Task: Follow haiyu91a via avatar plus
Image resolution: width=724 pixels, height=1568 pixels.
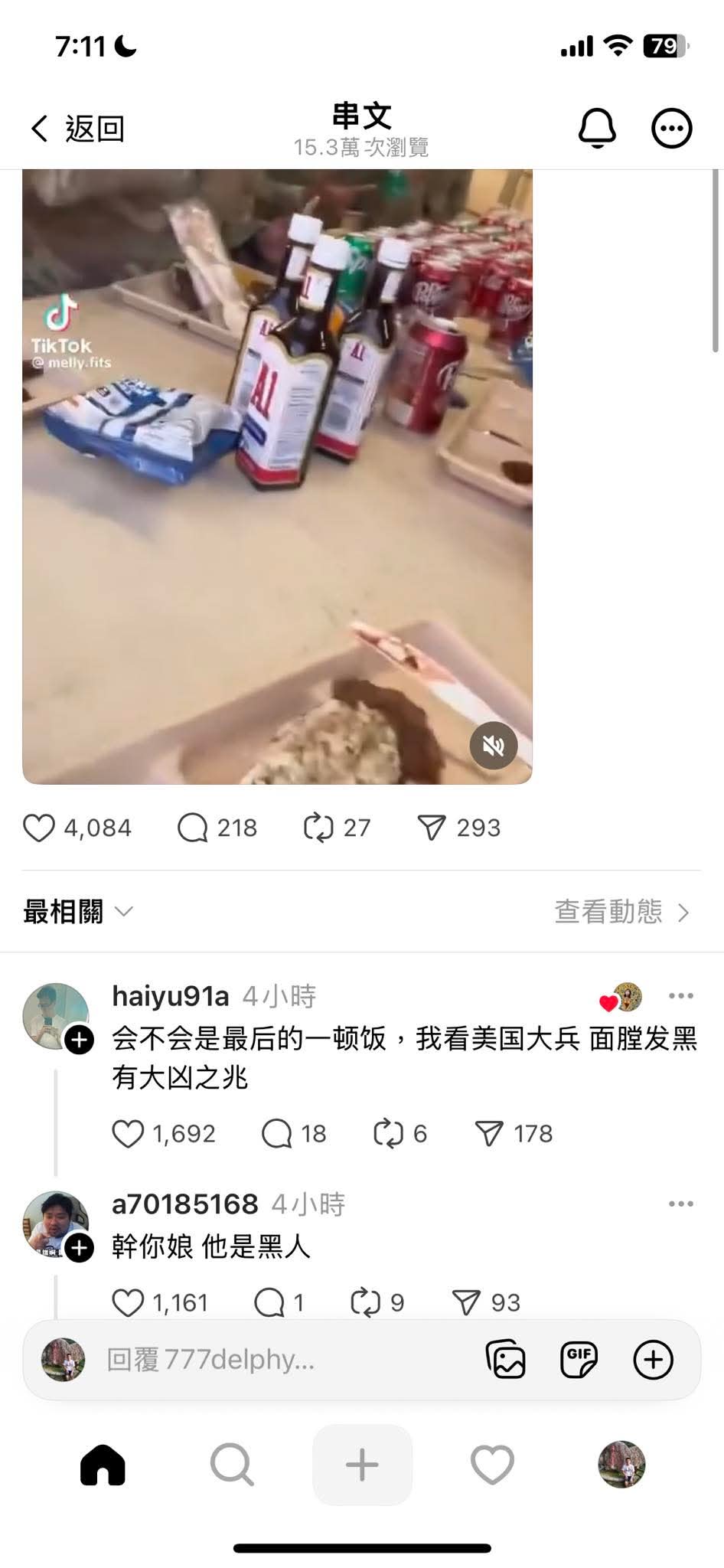Action: [80, 1040]
